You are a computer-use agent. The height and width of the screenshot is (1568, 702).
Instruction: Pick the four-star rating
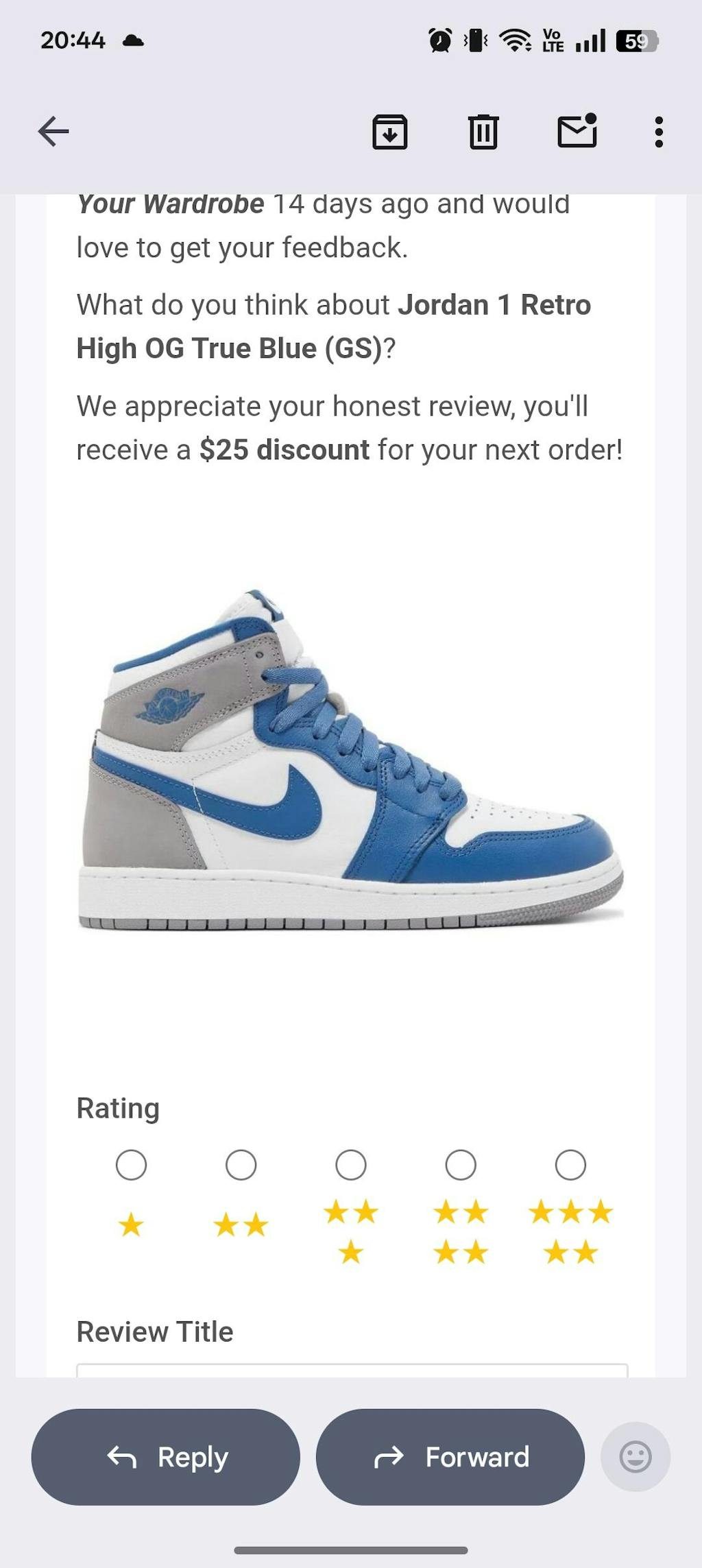[461, 1165]
